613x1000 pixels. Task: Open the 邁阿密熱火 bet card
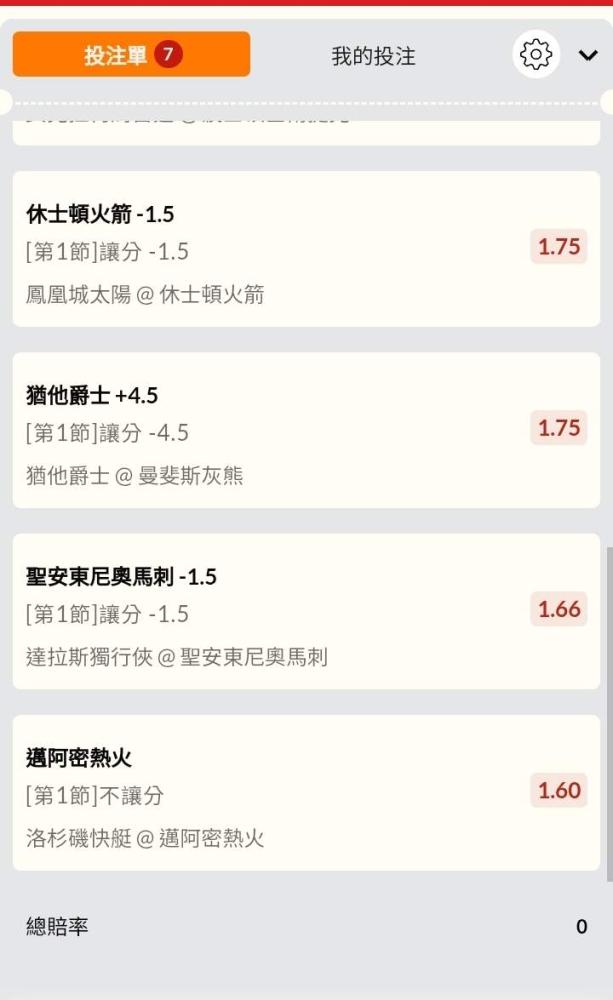coord(306,792)
